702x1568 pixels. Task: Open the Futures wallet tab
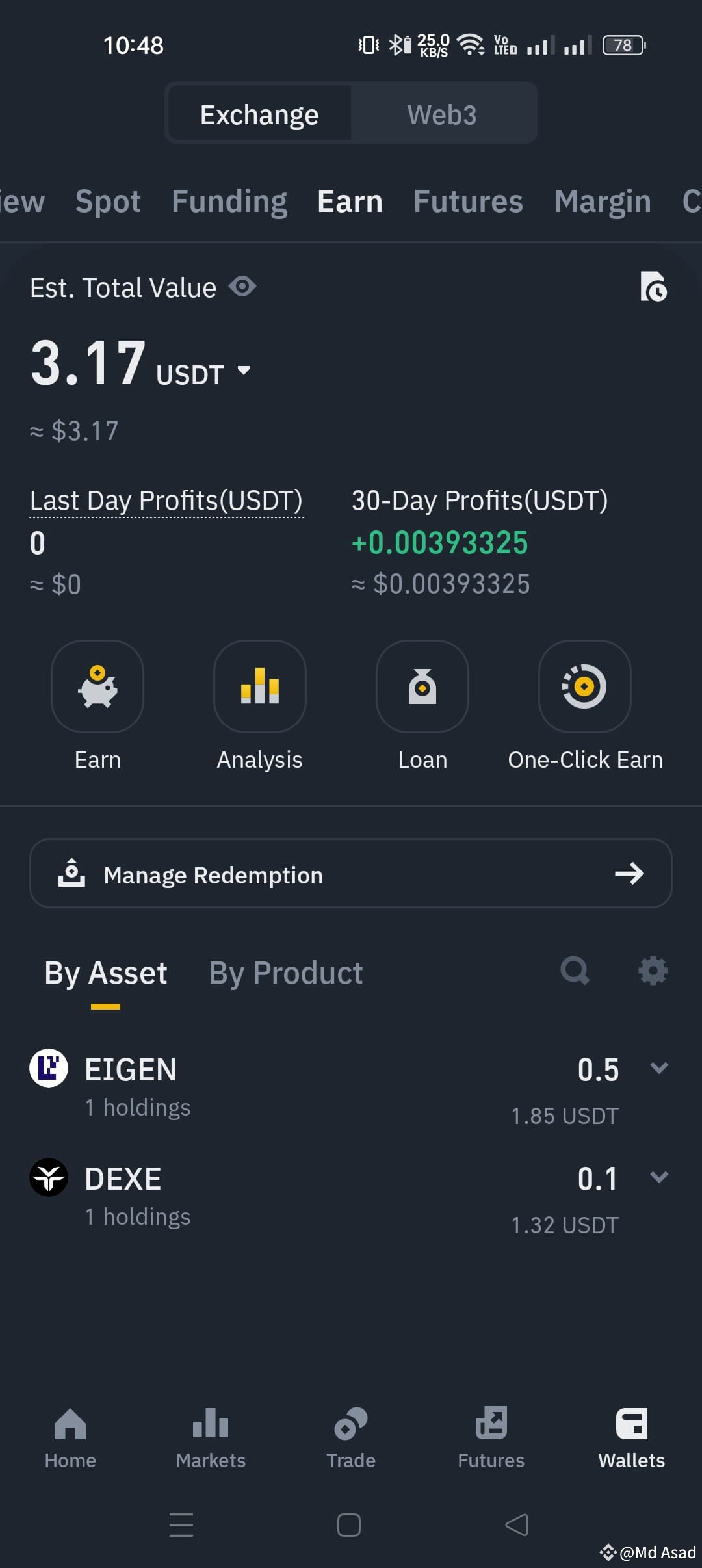(x=468, y=201)
